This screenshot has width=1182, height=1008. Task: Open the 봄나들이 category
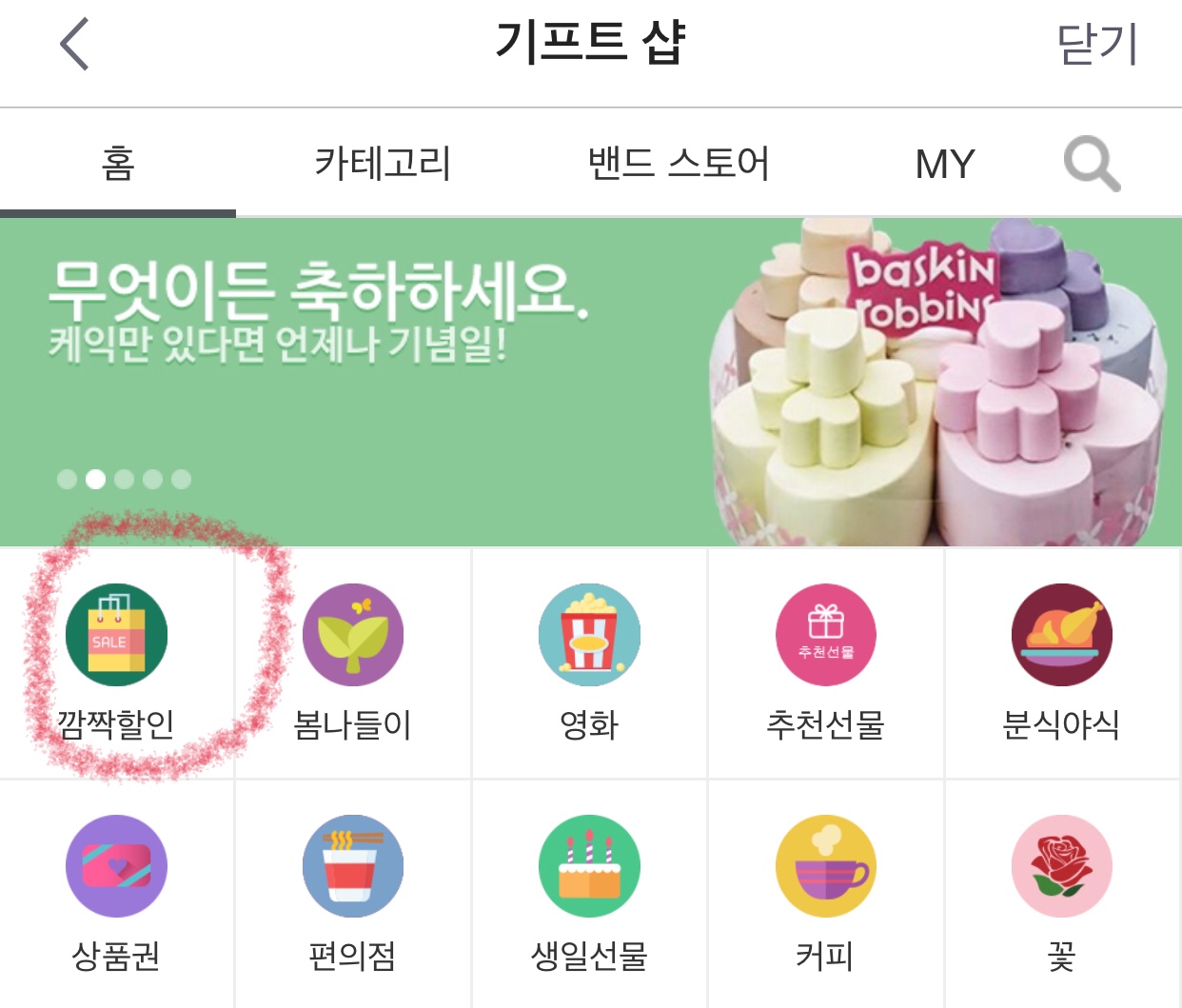point(353,663)
